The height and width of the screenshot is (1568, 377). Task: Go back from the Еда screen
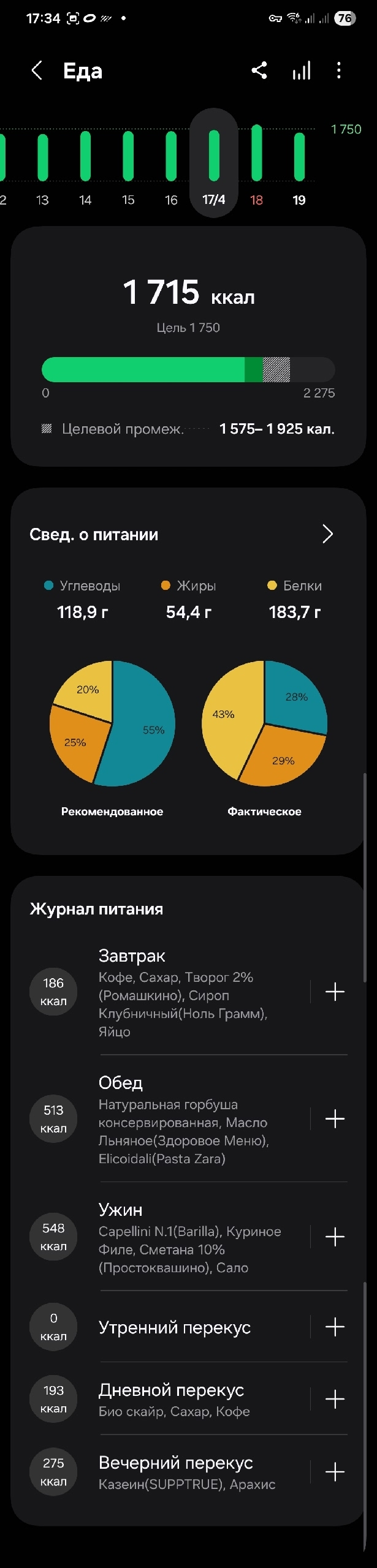click(37, 70)
